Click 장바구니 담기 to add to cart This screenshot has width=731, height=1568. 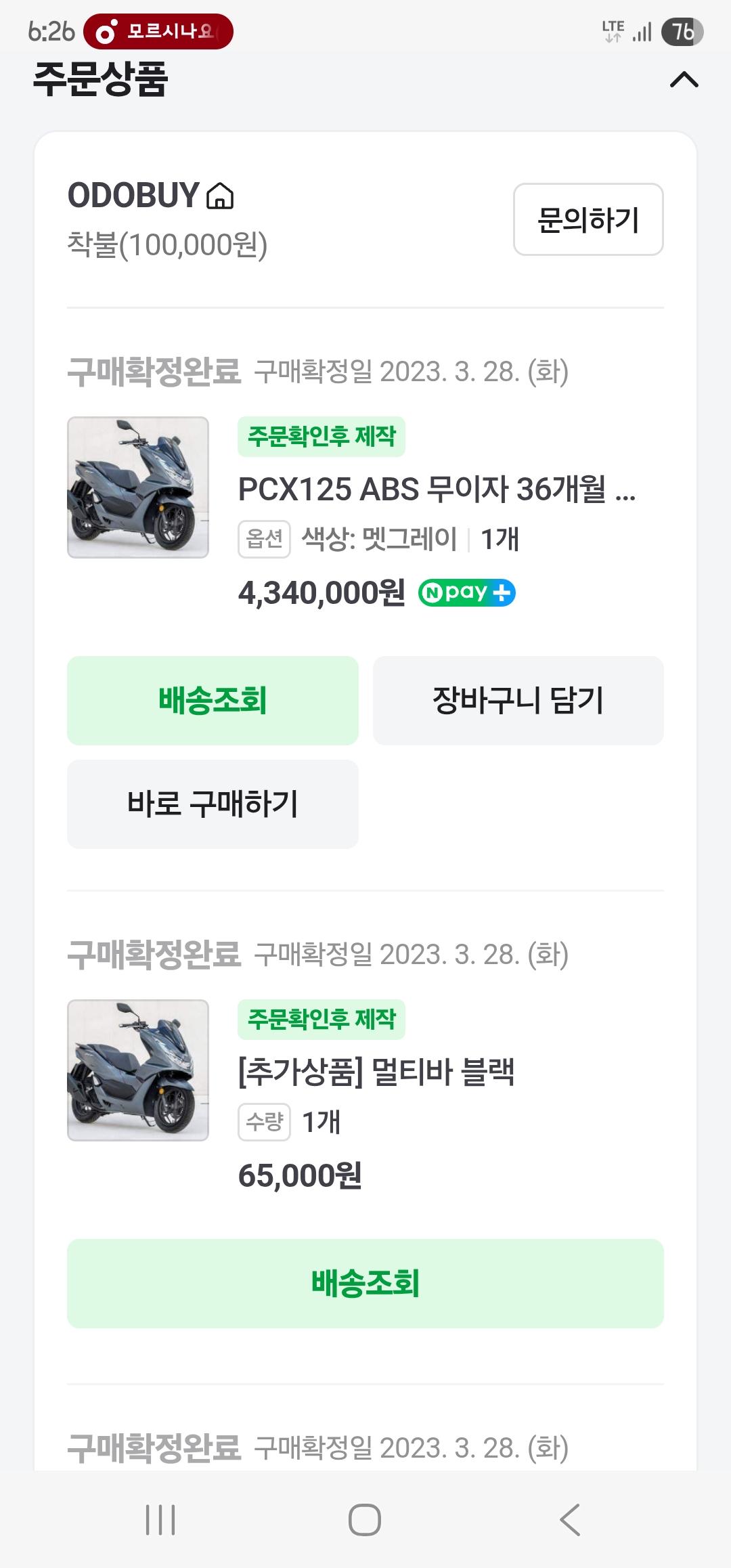pyautogui.click(x=518, y=701)
